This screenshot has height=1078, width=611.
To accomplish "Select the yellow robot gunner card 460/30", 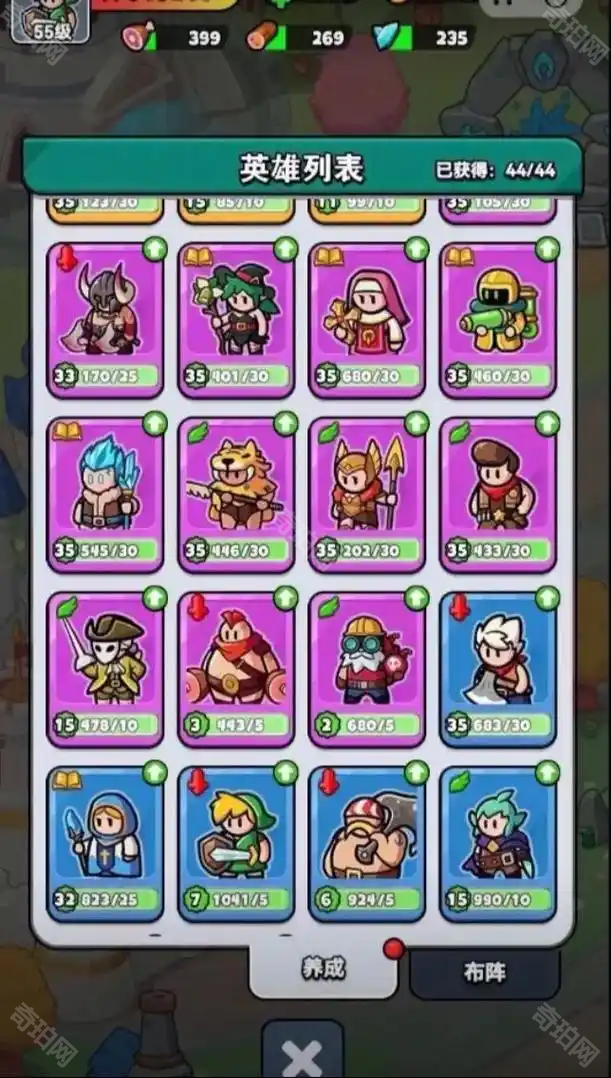I will [498, 318].
